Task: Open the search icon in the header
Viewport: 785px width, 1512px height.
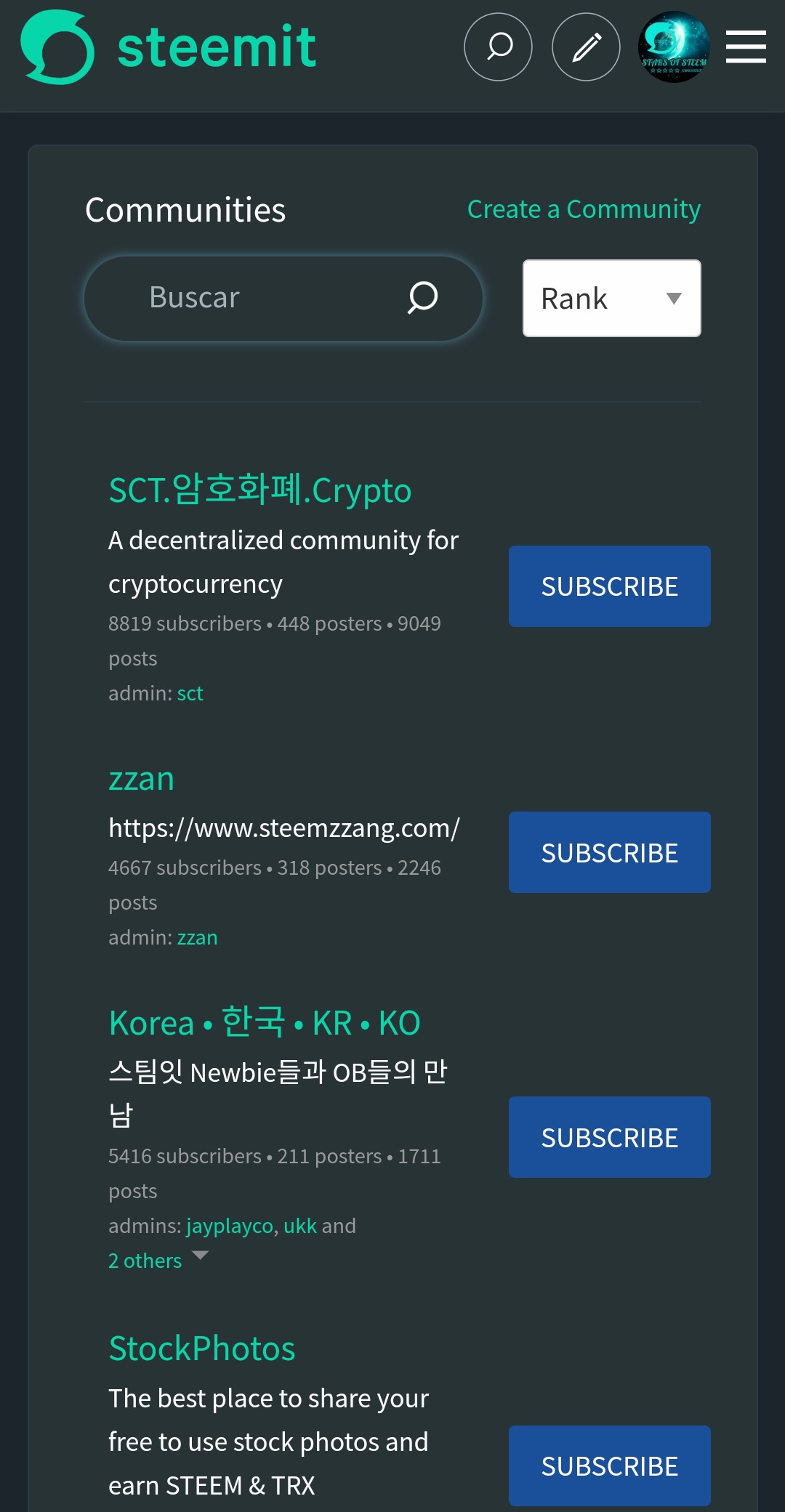Action: coord(498,47)
